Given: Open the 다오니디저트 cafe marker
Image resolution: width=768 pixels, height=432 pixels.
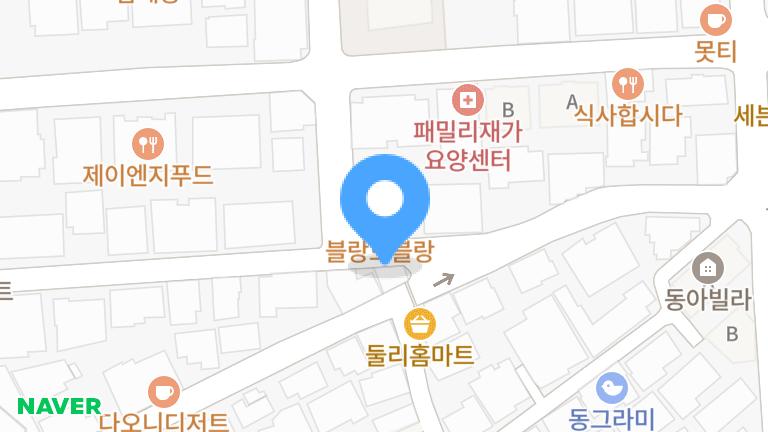Looking at the screenshot, I should 164,391.
